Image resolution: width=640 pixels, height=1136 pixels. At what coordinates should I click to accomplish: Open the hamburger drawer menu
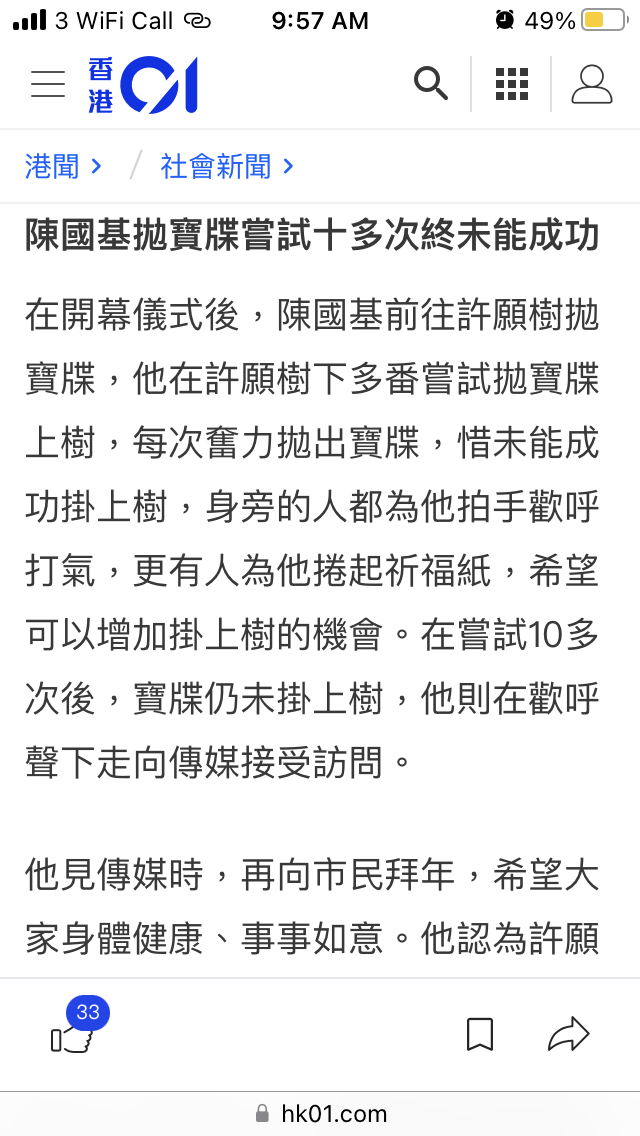point(48,84)
